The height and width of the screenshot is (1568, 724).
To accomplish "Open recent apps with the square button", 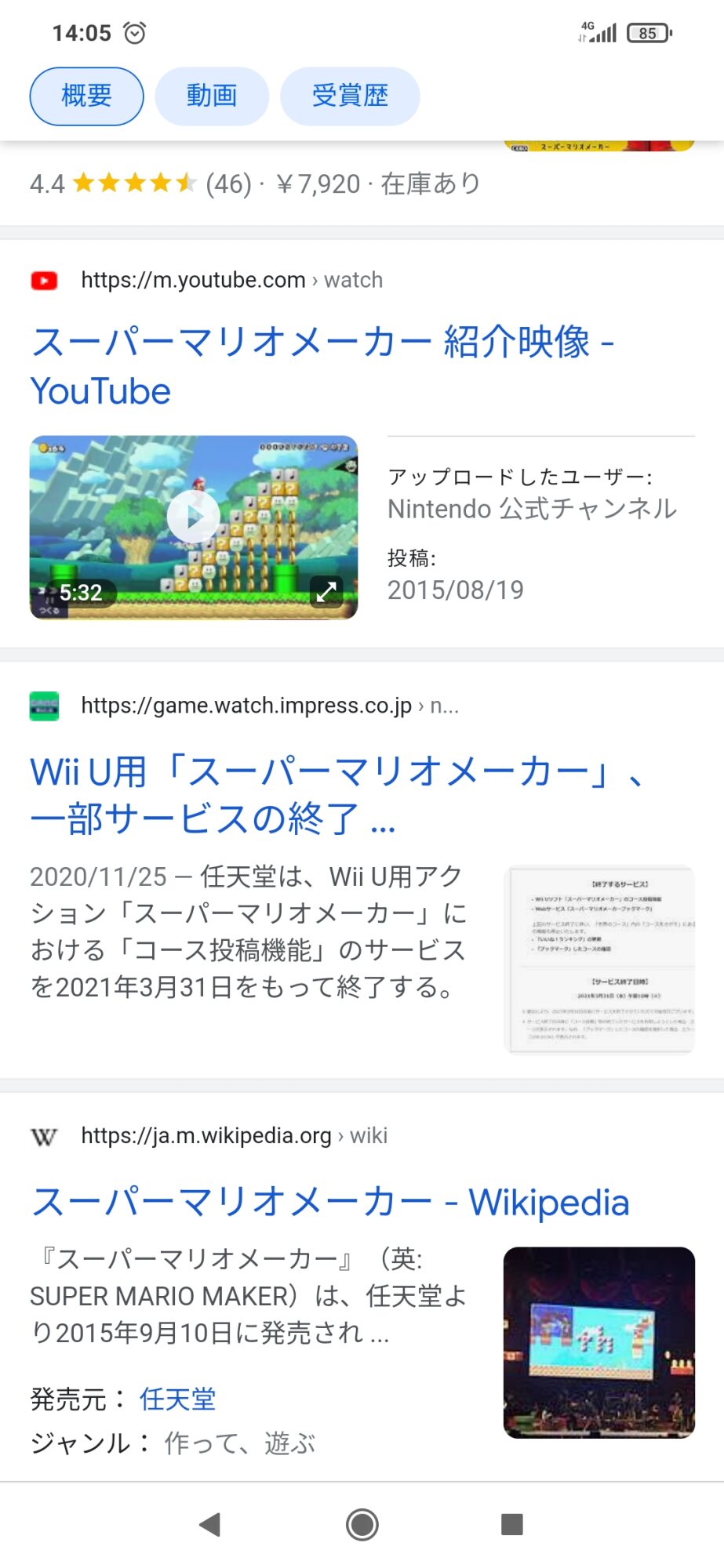I will pos(512,1524).
